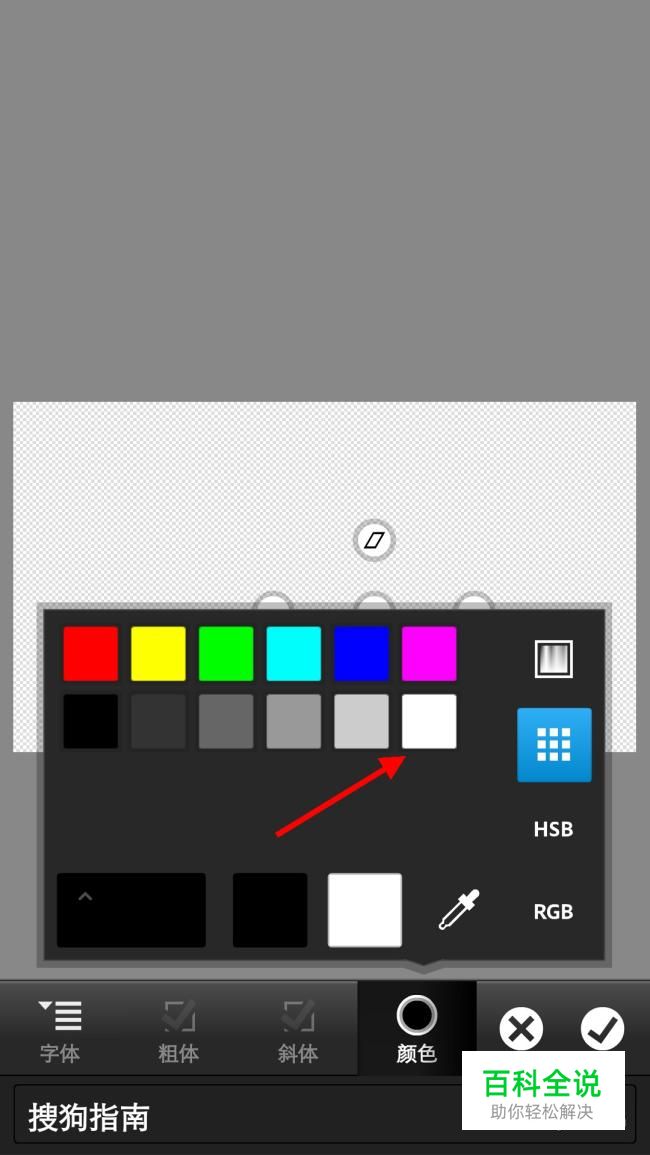Choose the light gray swatch next to white

pyautogui.click(x=361, y=721)
